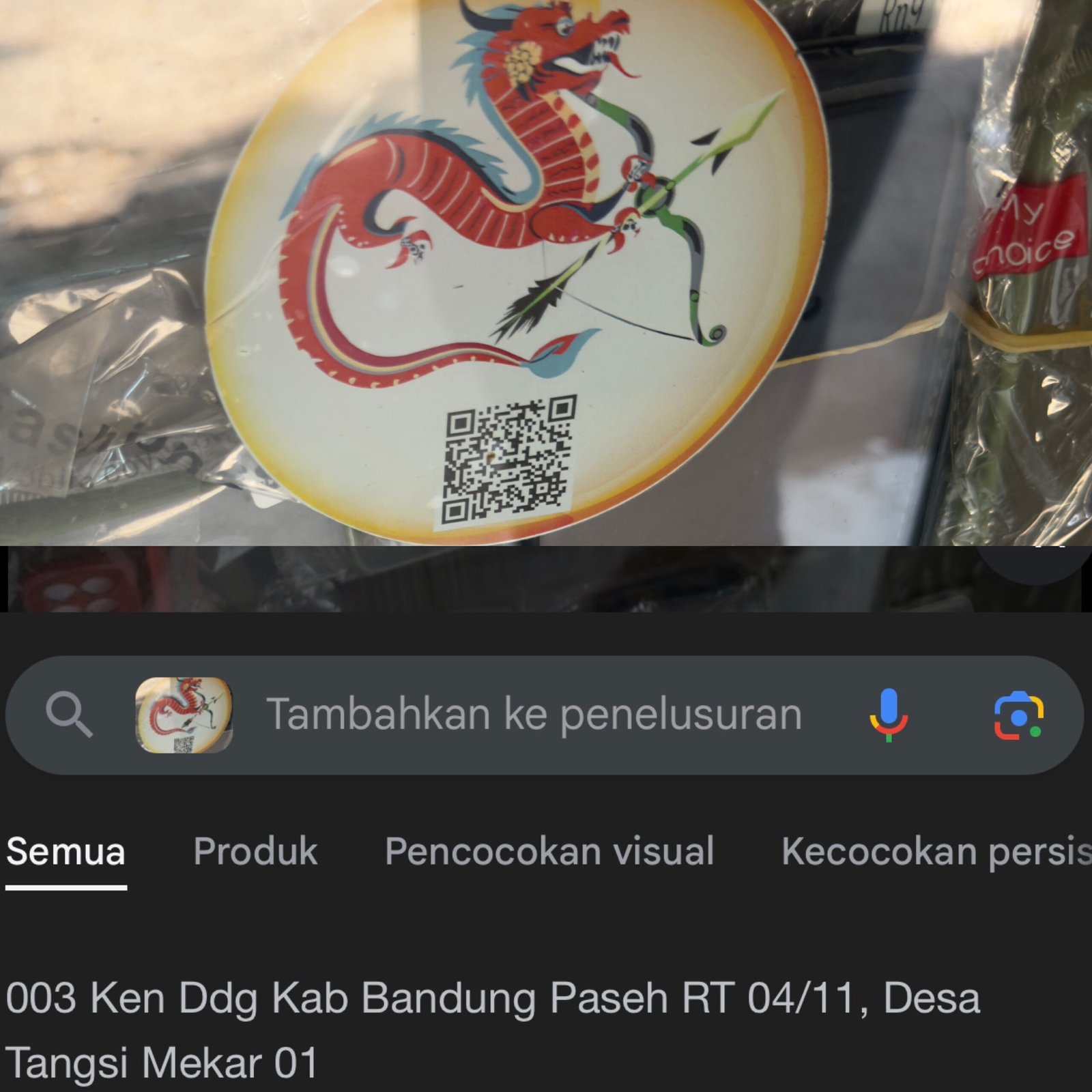
Task: Tap the dragon image thumbnail in search bar
Action: tap(184, 715)
